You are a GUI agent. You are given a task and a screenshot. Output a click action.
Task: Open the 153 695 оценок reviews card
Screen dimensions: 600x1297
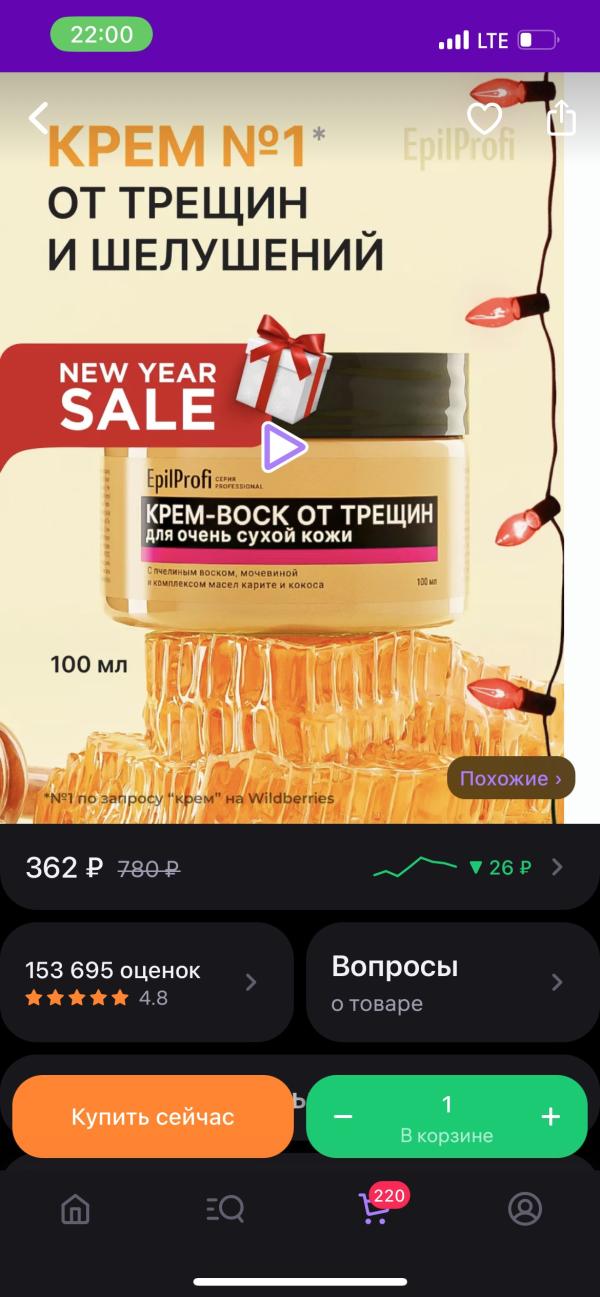tap(147, 982)
